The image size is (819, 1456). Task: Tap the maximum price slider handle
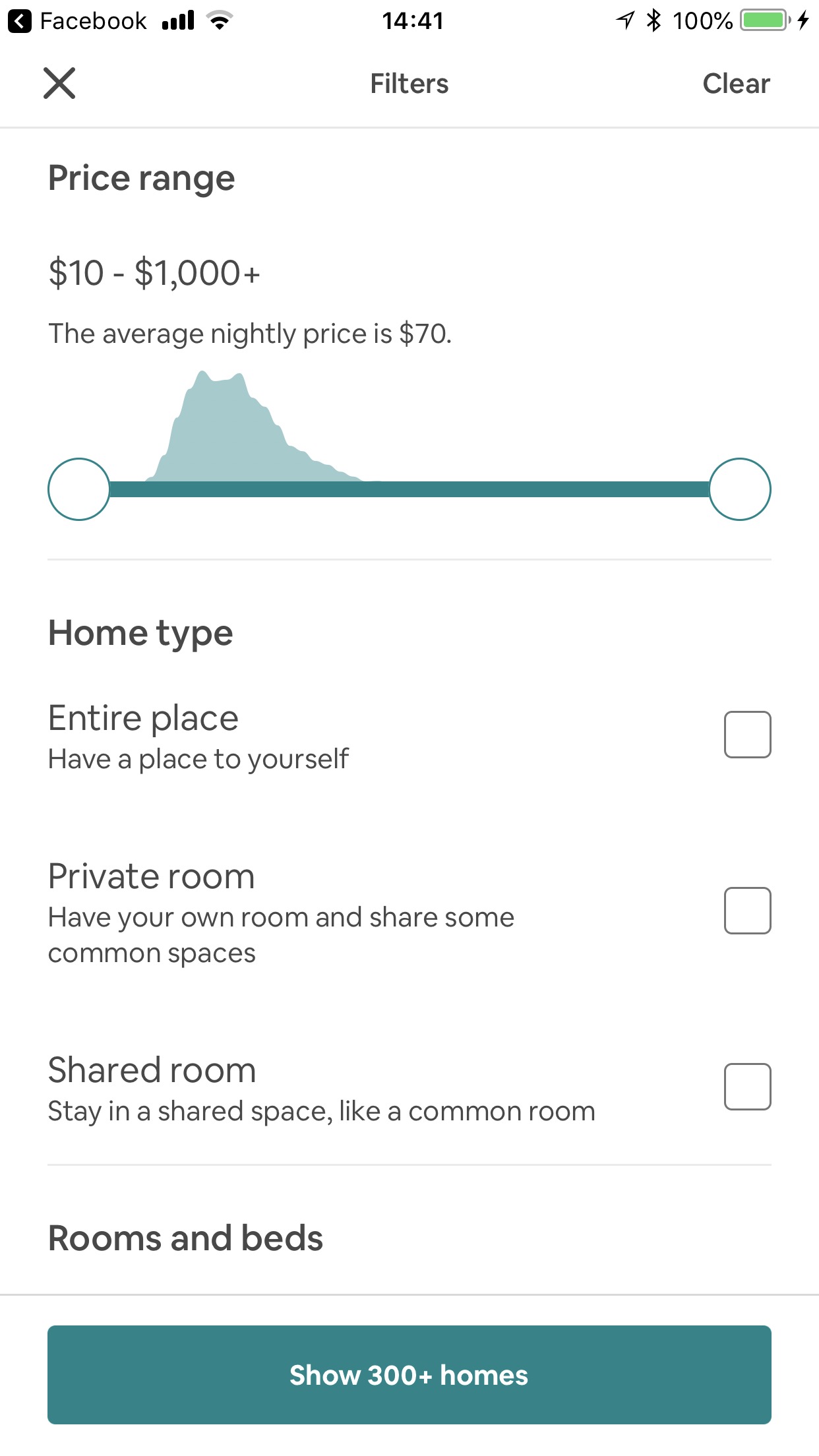(740, 489)
